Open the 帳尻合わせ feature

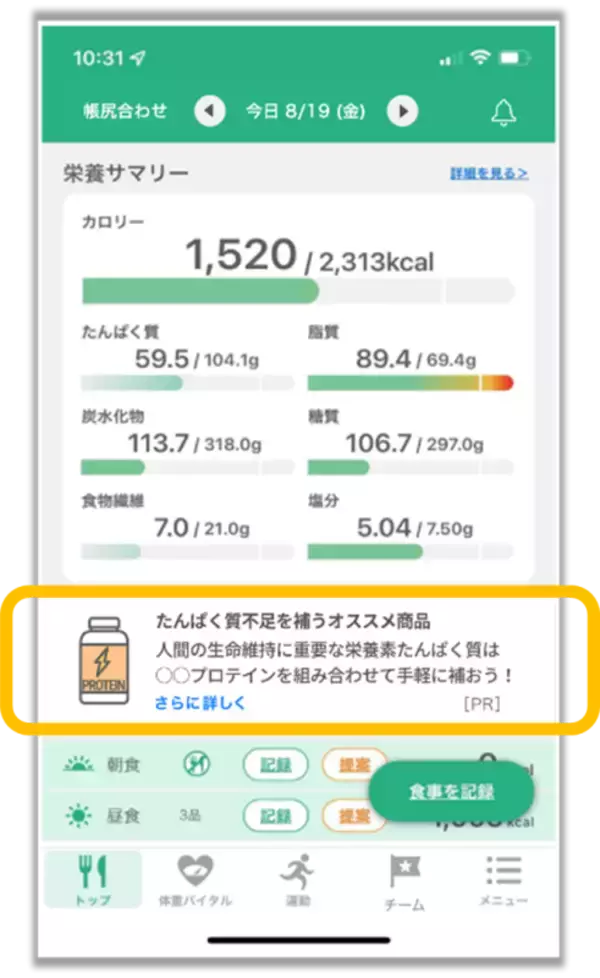pos(125,110)
